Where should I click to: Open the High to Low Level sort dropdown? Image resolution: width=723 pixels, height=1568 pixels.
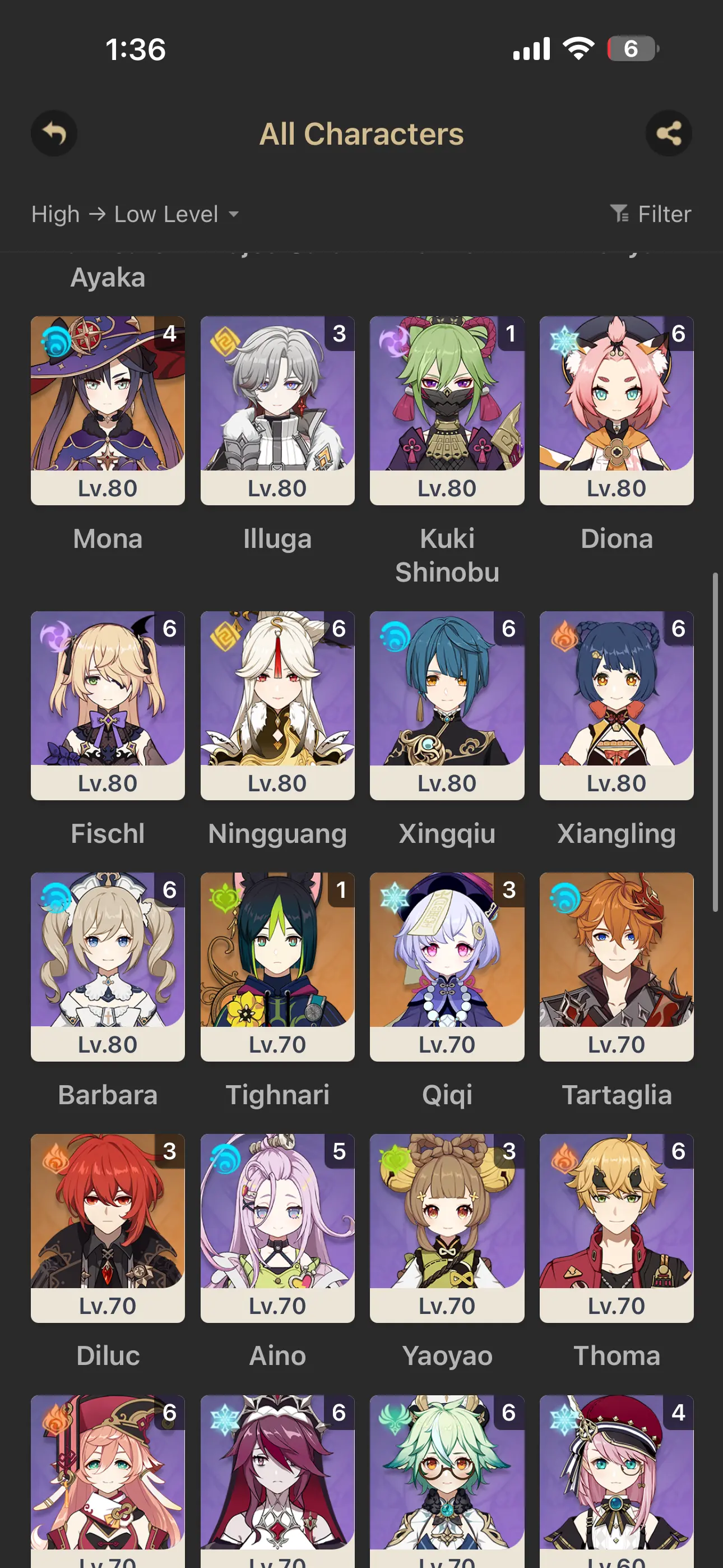[135, 214]
